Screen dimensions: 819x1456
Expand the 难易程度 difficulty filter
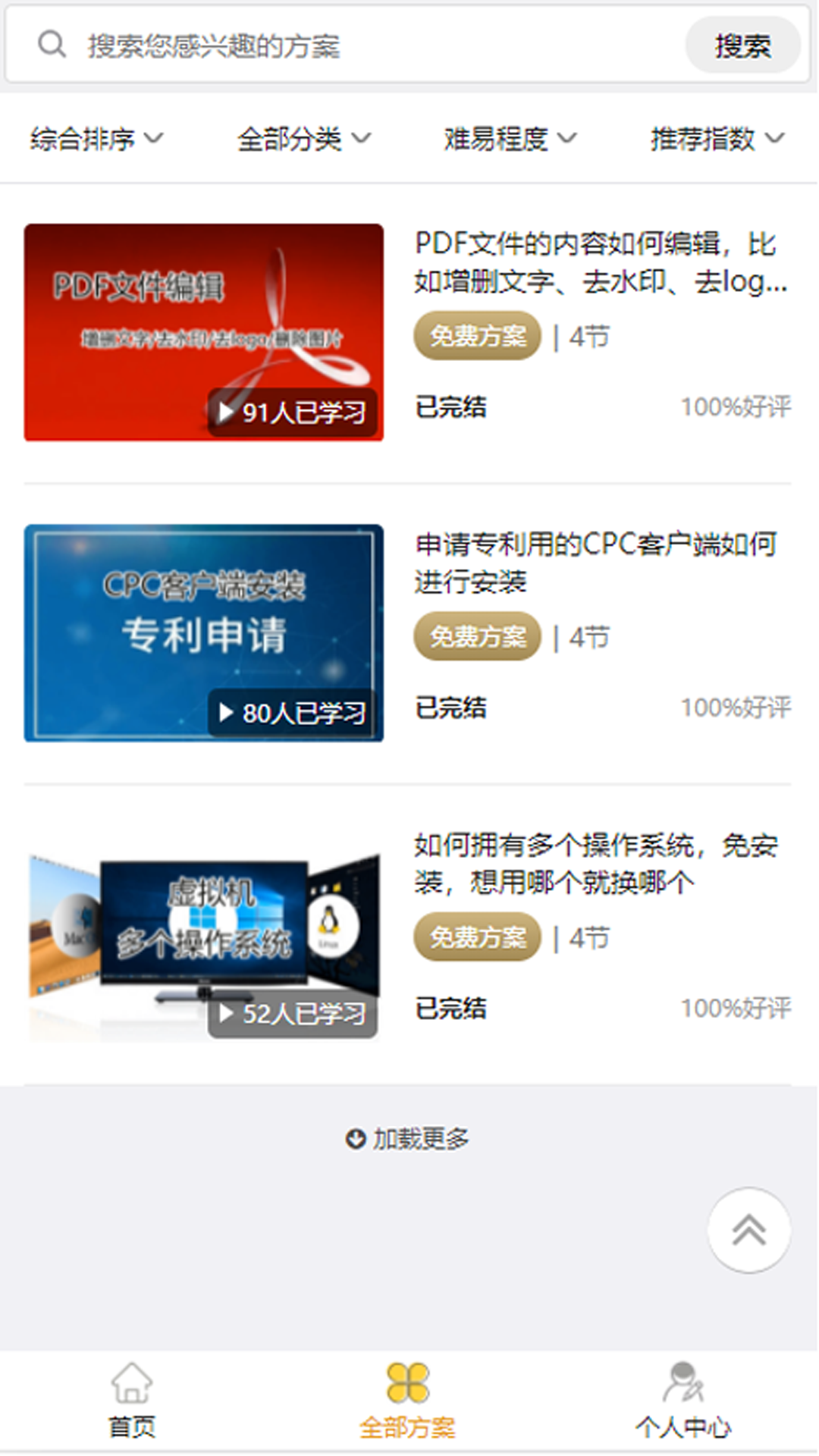point(510,139)
